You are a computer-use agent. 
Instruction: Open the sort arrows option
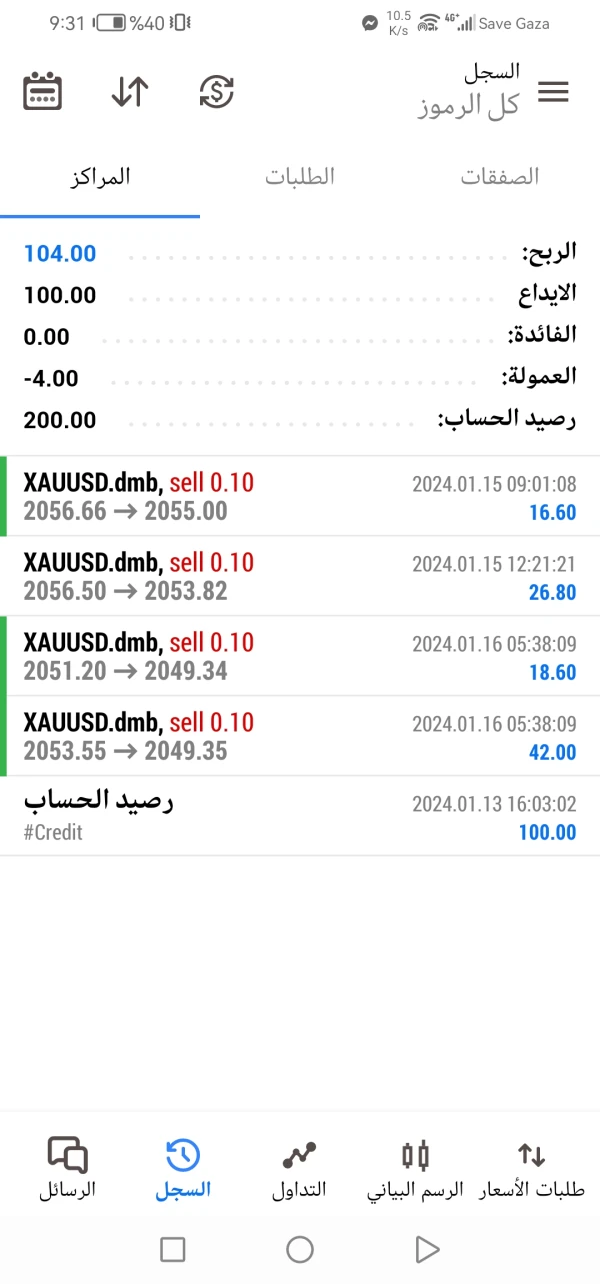tap(129, 92)
